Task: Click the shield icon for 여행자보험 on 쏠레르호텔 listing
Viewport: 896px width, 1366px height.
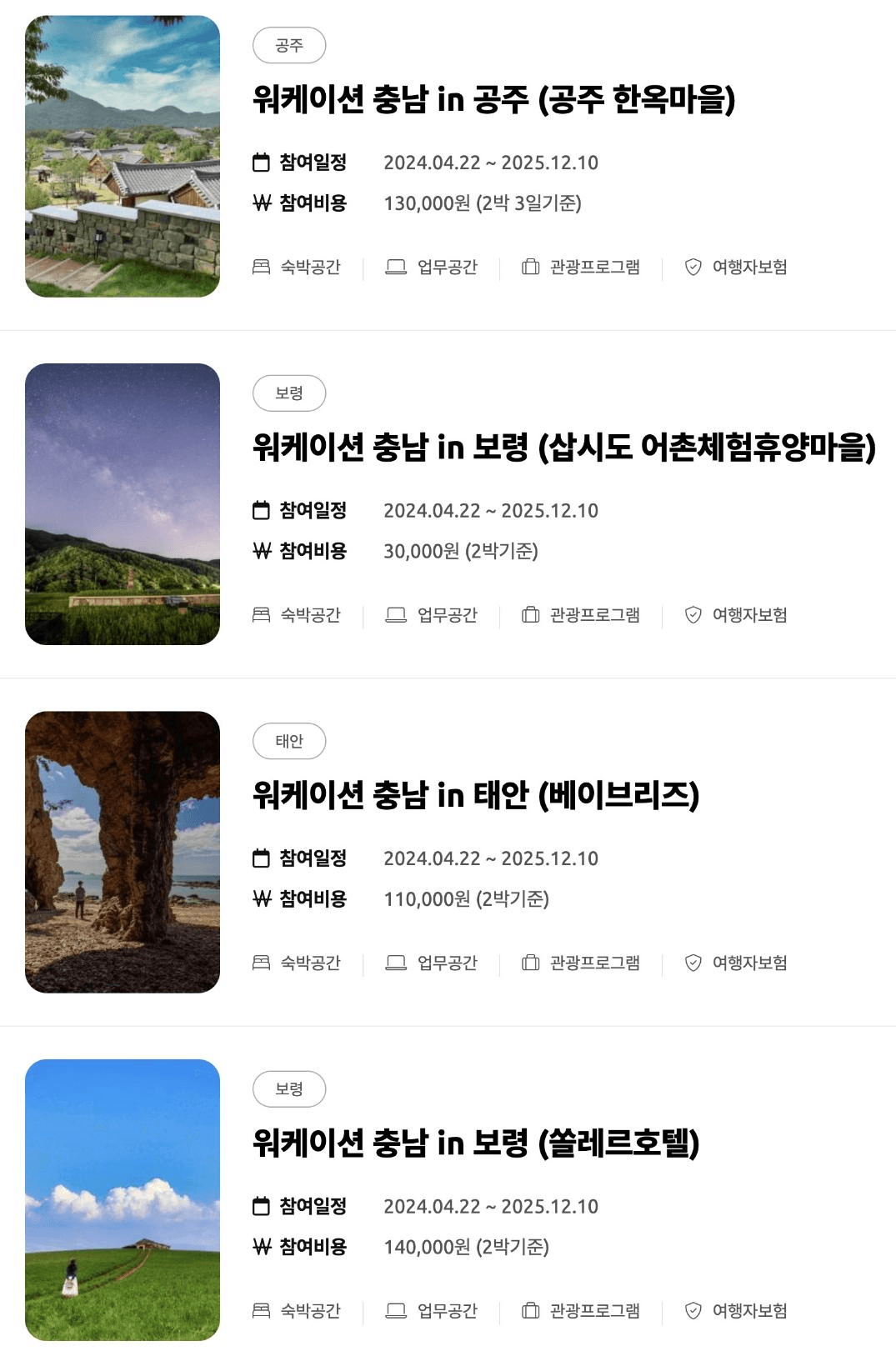Action: click(692, 1310)
